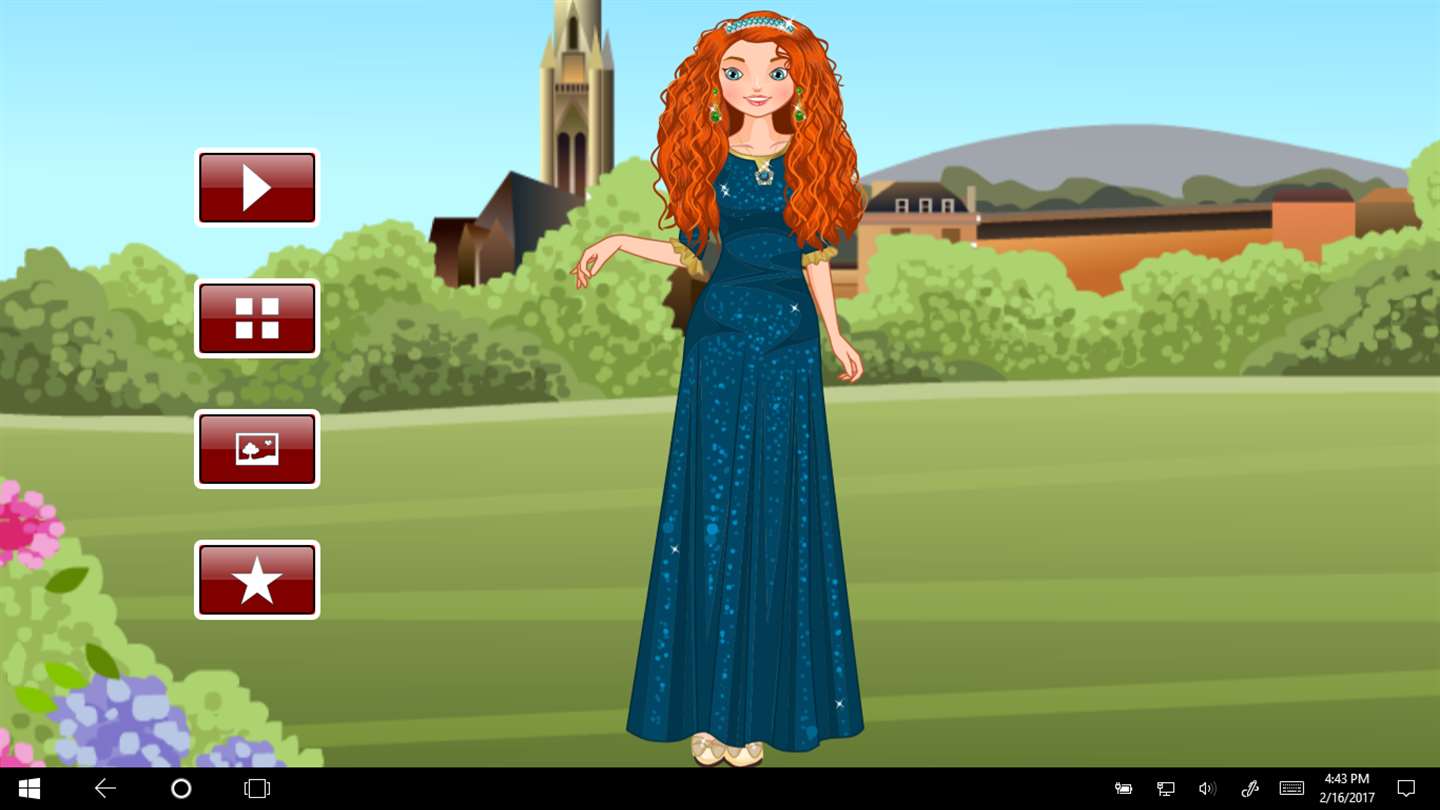Image resolution: width=1440 pixels, height=810 pixels.
Task: Tap the star button
Action: 257,580
